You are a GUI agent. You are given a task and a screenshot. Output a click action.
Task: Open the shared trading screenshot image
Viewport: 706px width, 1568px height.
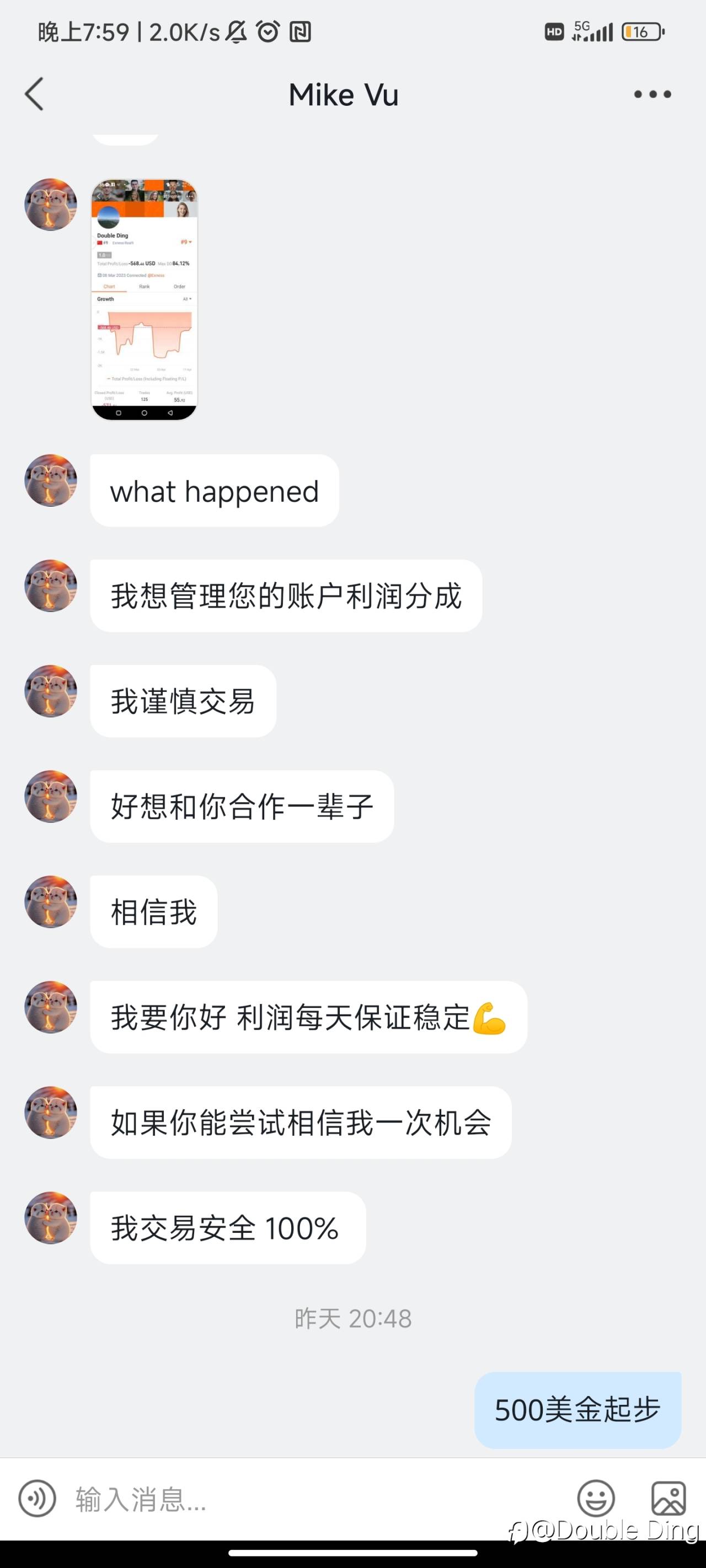pos(145,299)
